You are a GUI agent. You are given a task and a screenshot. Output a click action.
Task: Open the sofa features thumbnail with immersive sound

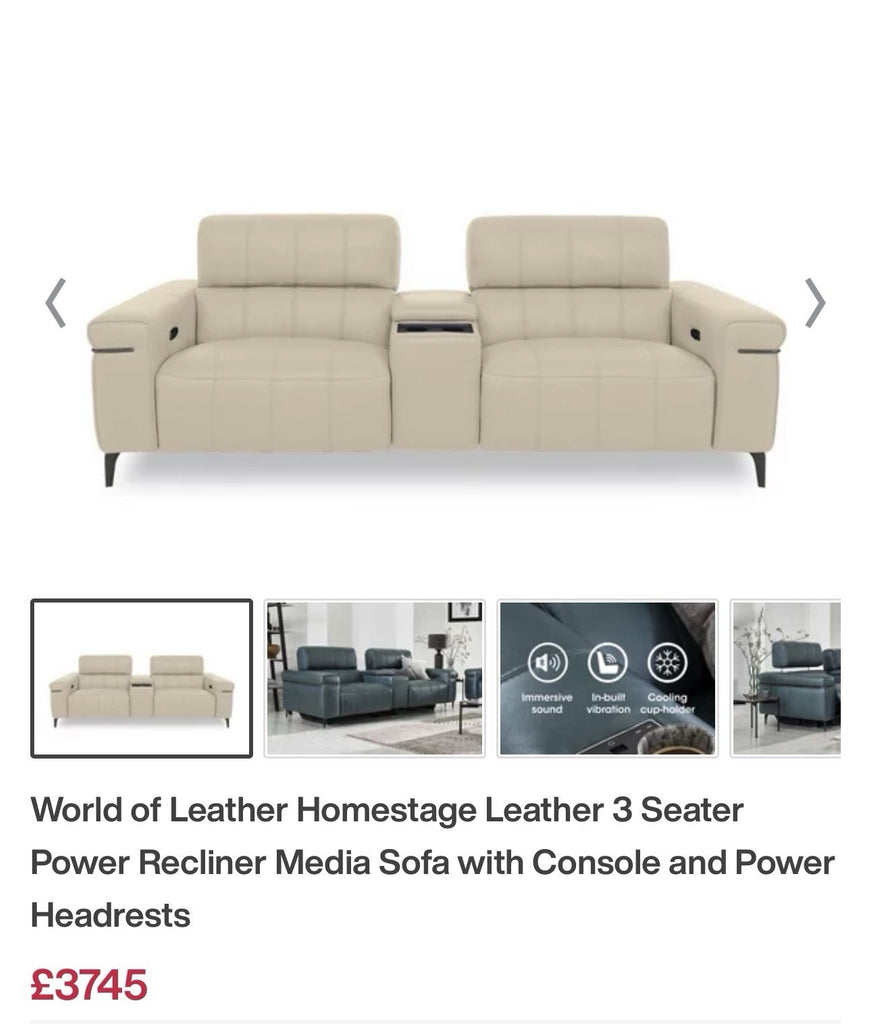[607, 679]
